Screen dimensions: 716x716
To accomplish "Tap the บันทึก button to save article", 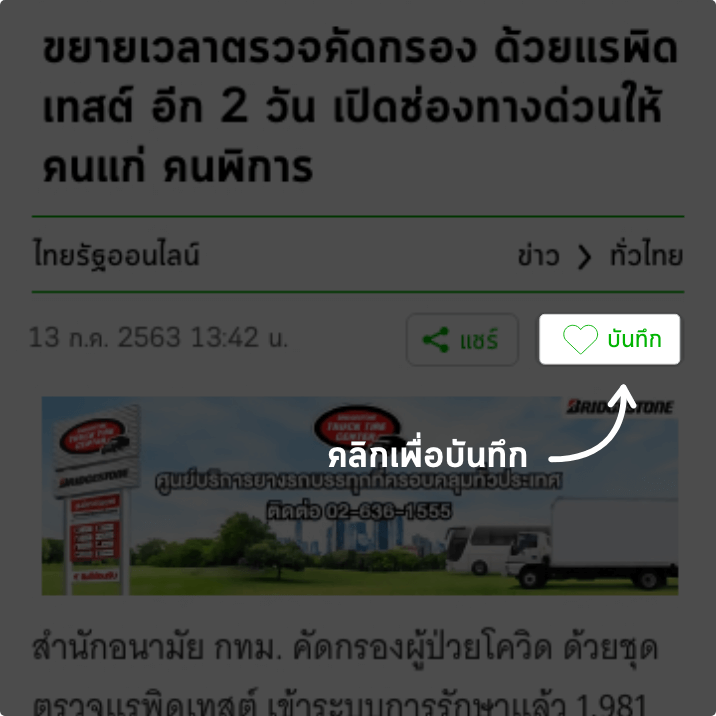I will 610,340.
